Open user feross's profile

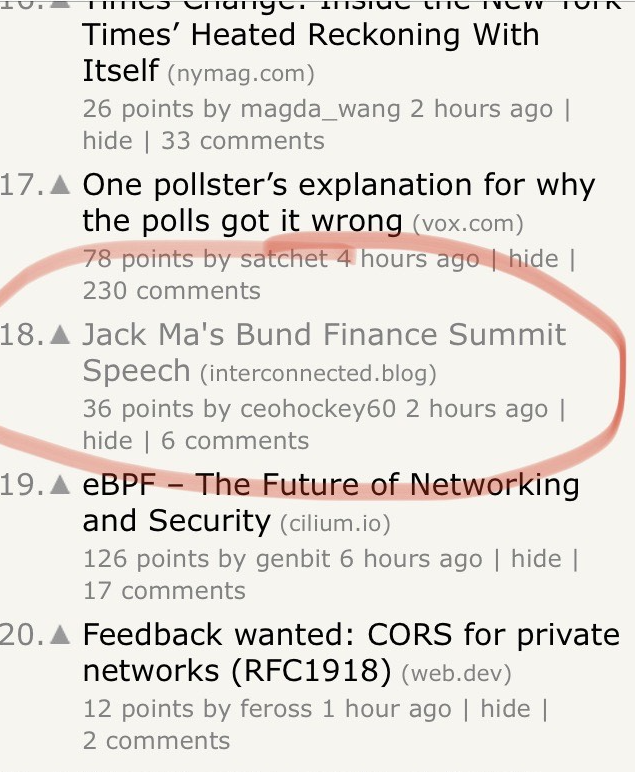[x=277, y=709]
